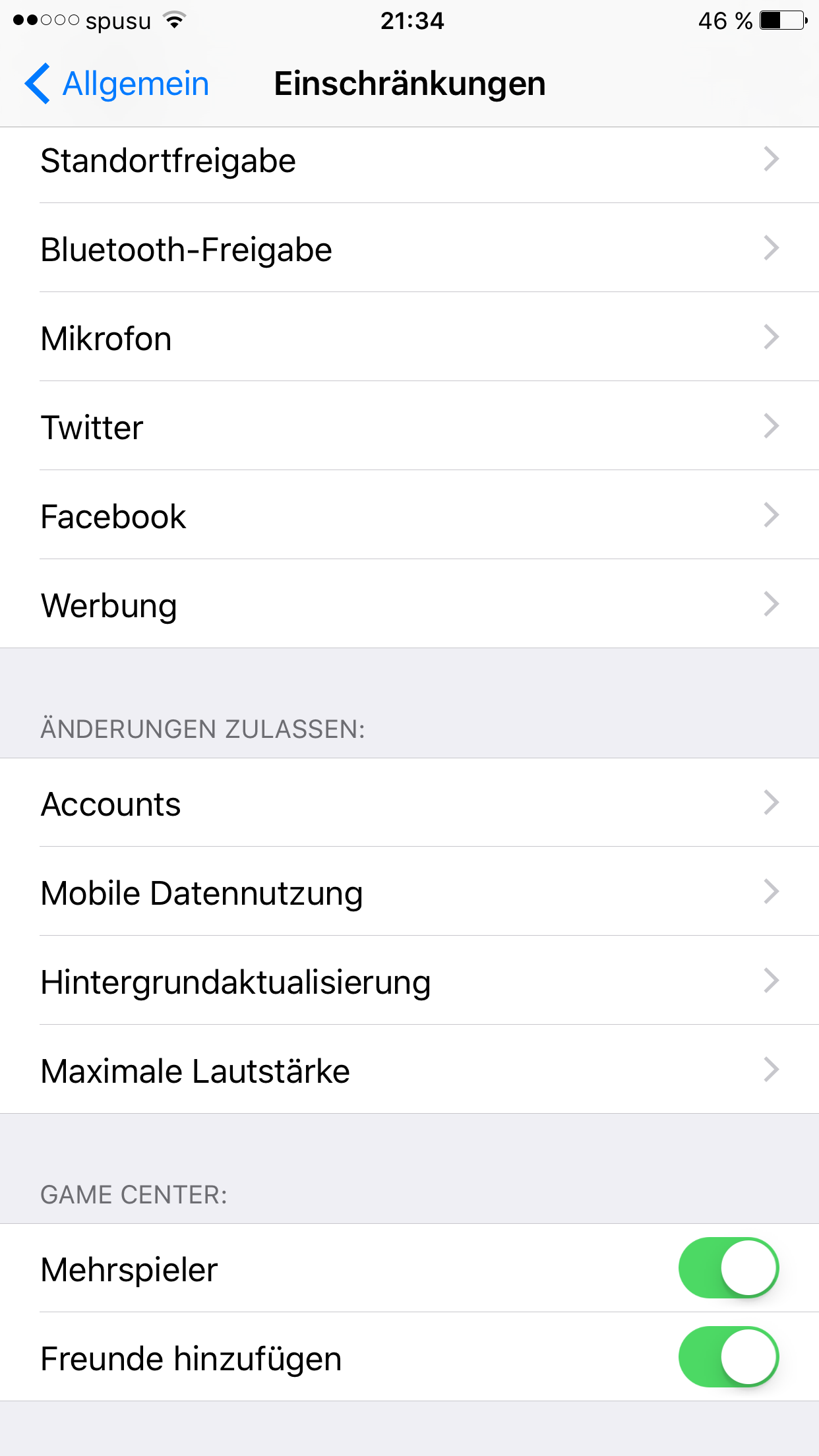Open Standortfreigabe settings
This screenshot has height=1456, width=819.
click(409, 159)
